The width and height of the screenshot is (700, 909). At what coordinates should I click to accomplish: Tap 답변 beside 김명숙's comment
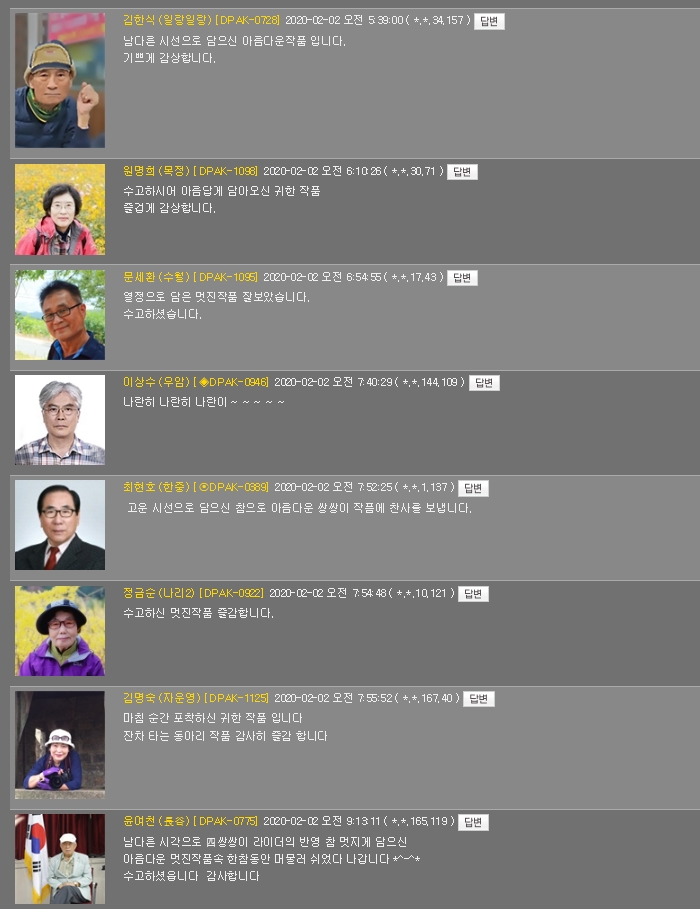point(478,698)
